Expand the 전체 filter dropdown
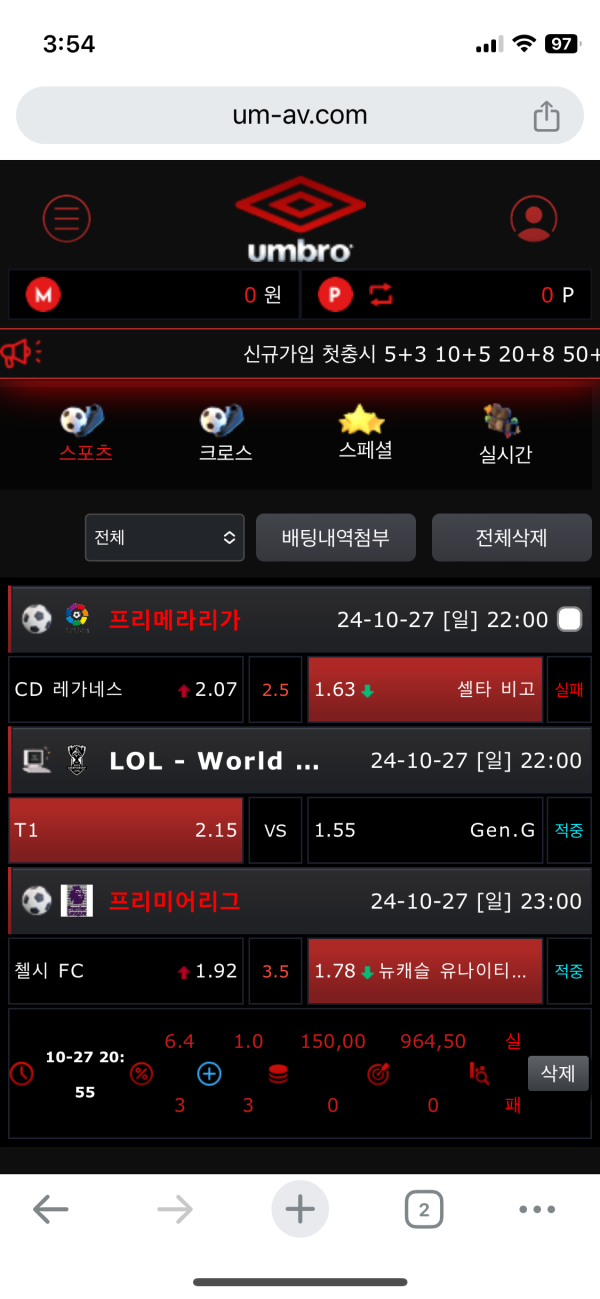Image resolution: width=600 pixels, height=1299 pixels. [165, 538]
